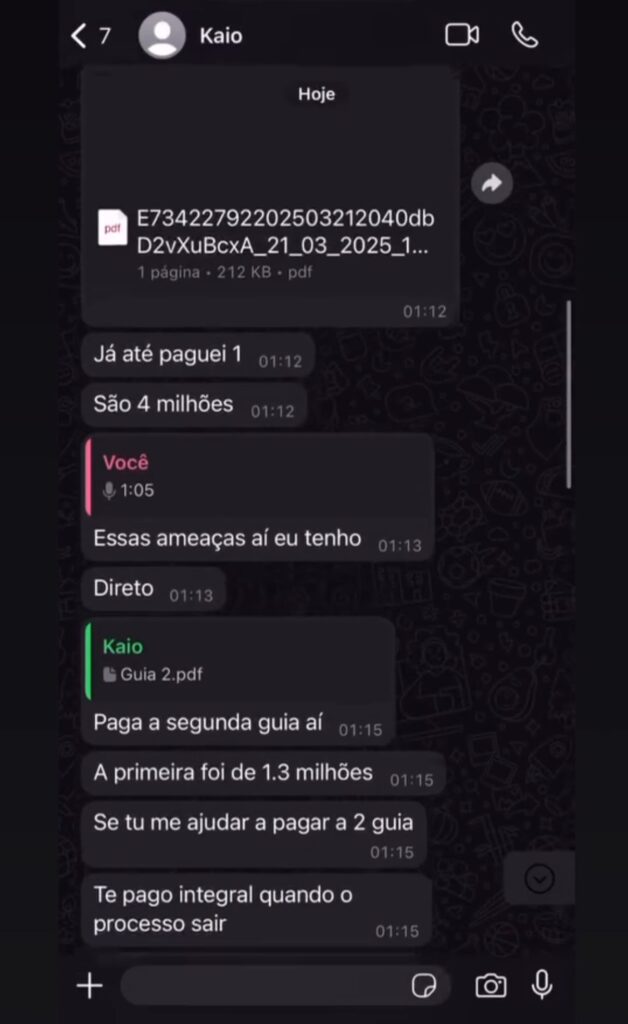Forward the PDF document message

click(492, 184)
